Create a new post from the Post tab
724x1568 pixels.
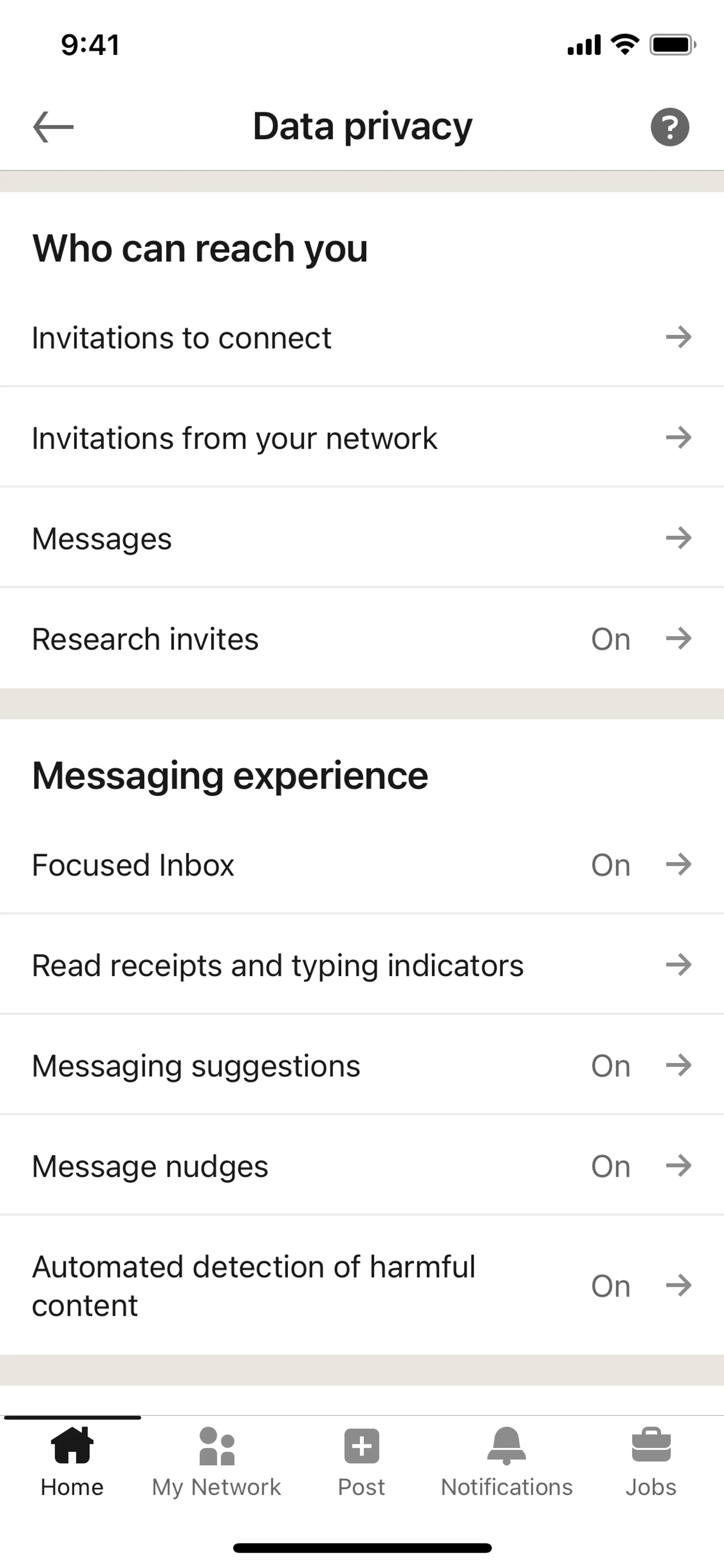tap(361, 1461)
